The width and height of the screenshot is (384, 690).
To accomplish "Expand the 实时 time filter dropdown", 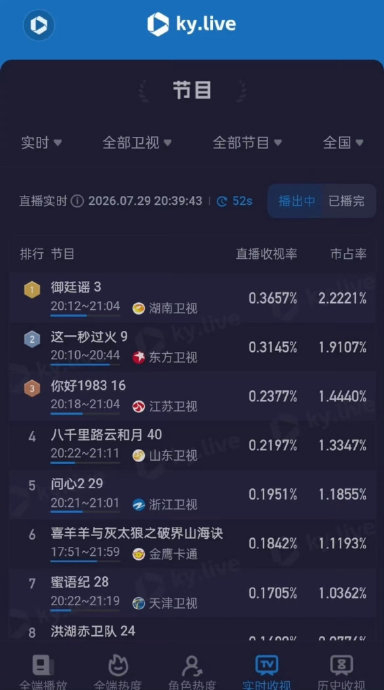I will [x=41, y=143].
